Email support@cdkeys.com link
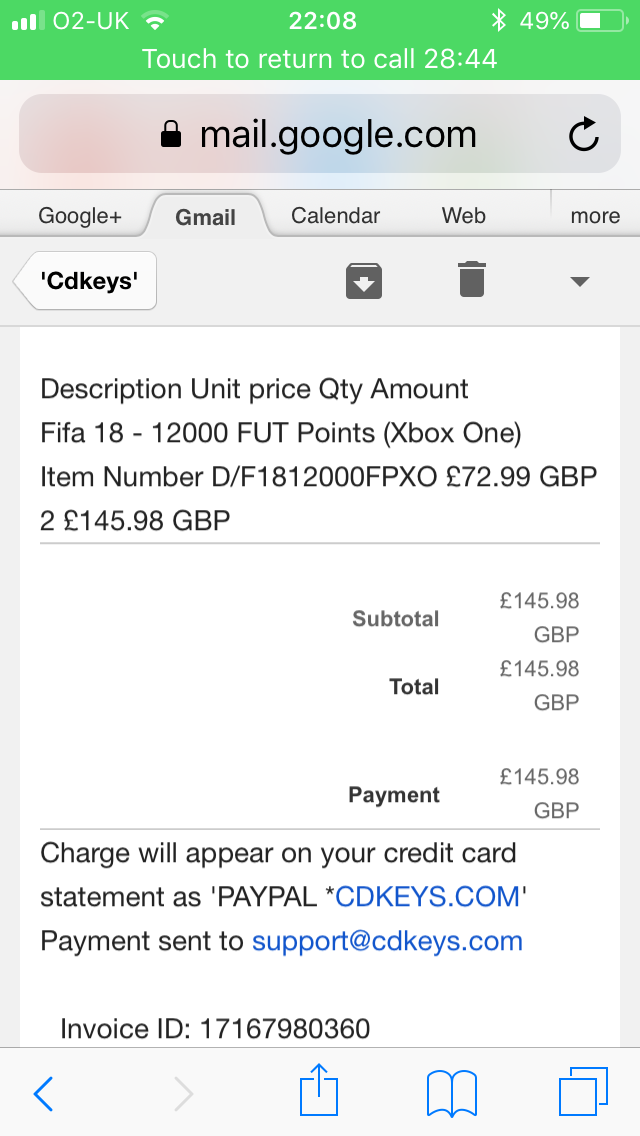 tap(387, 941)
